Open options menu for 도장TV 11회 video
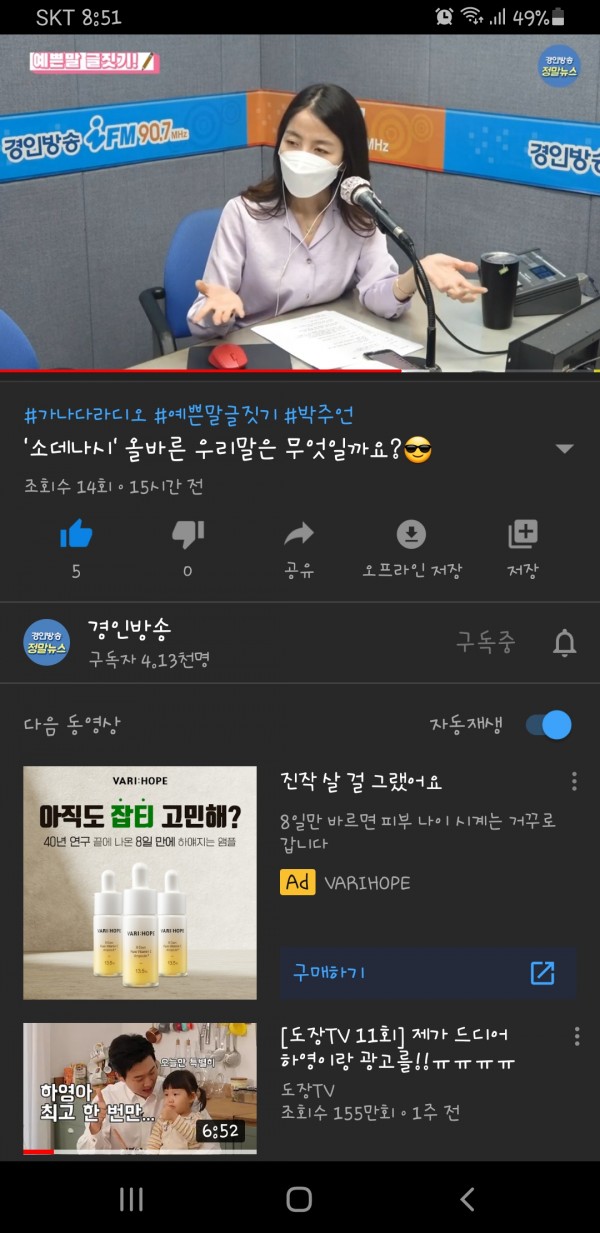 click(574, 1036)
